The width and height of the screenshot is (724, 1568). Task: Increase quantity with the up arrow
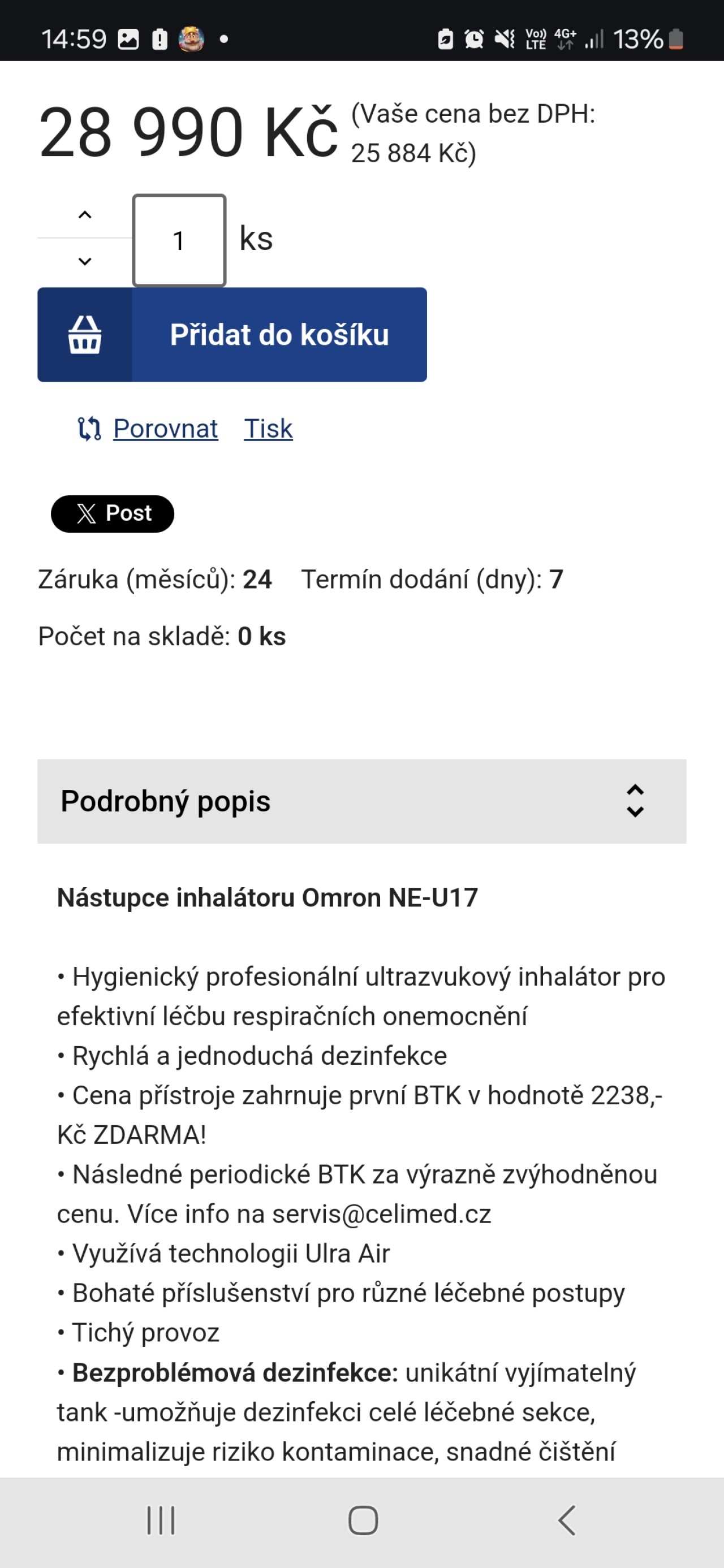click(x=85, y=215)
